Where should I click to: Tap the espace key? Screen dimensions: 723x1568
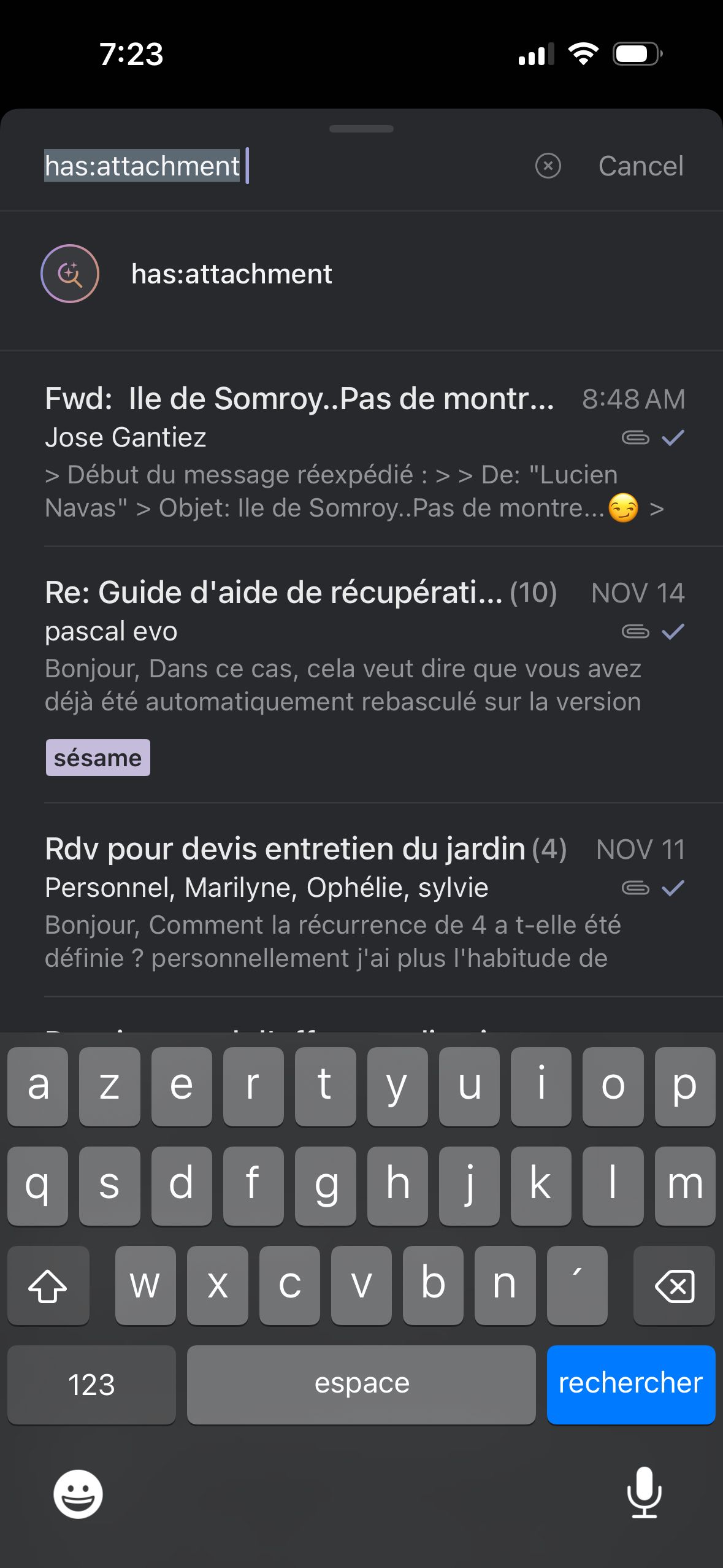click(361, 1384)
